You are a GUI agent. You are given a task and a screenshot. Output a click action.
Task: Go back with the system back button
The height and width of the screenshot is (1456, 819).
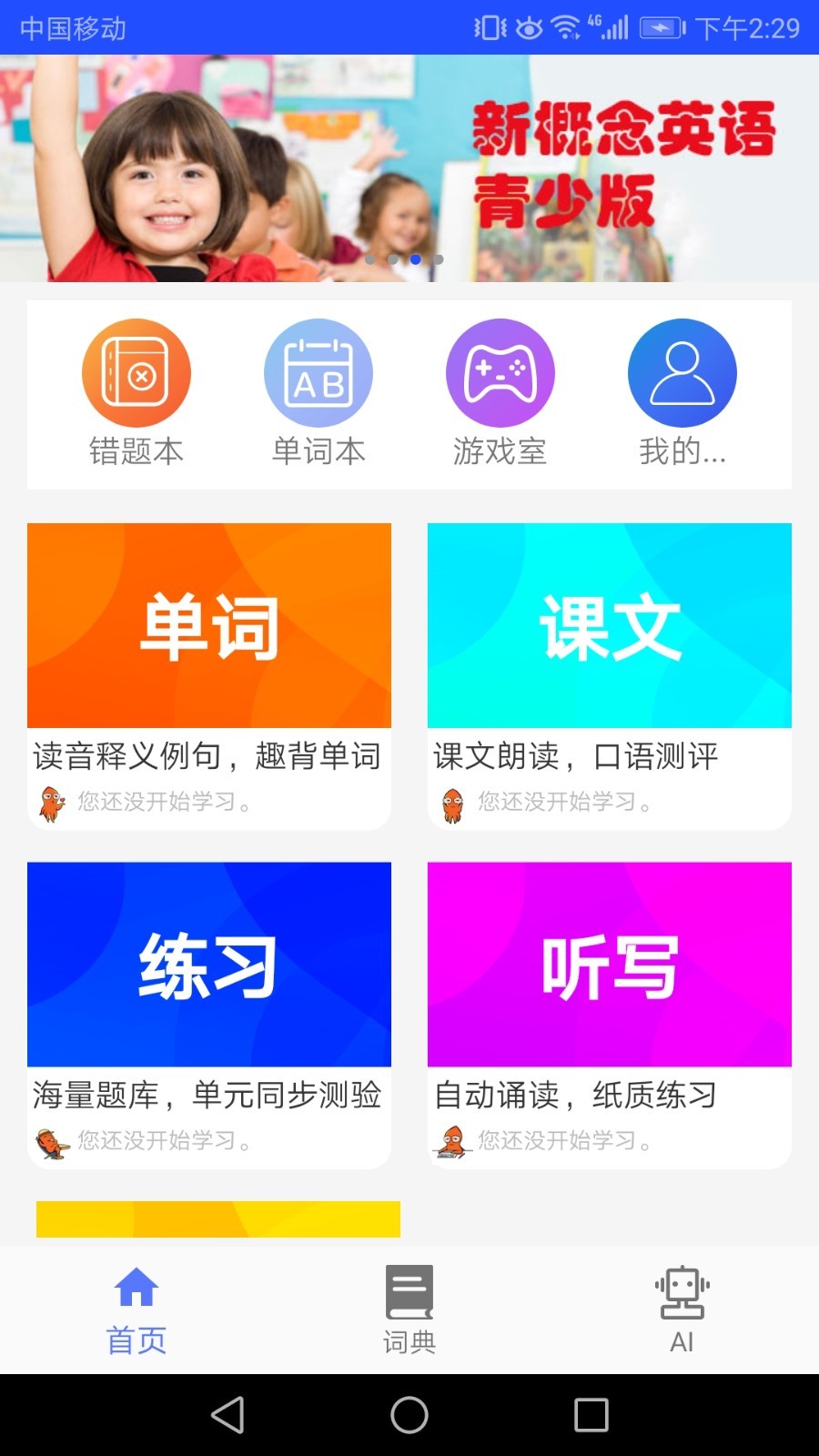[227, 1415]
